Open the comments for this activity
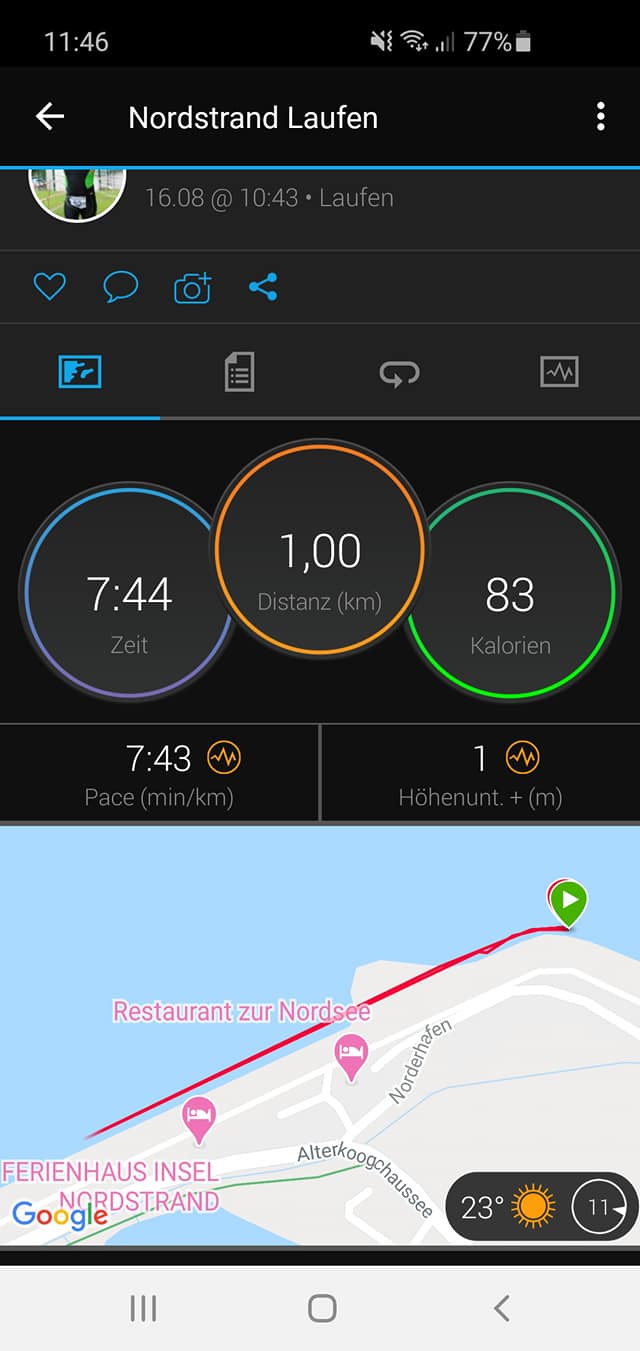This screenshot has height=1351, width=640. pos(121,288)
